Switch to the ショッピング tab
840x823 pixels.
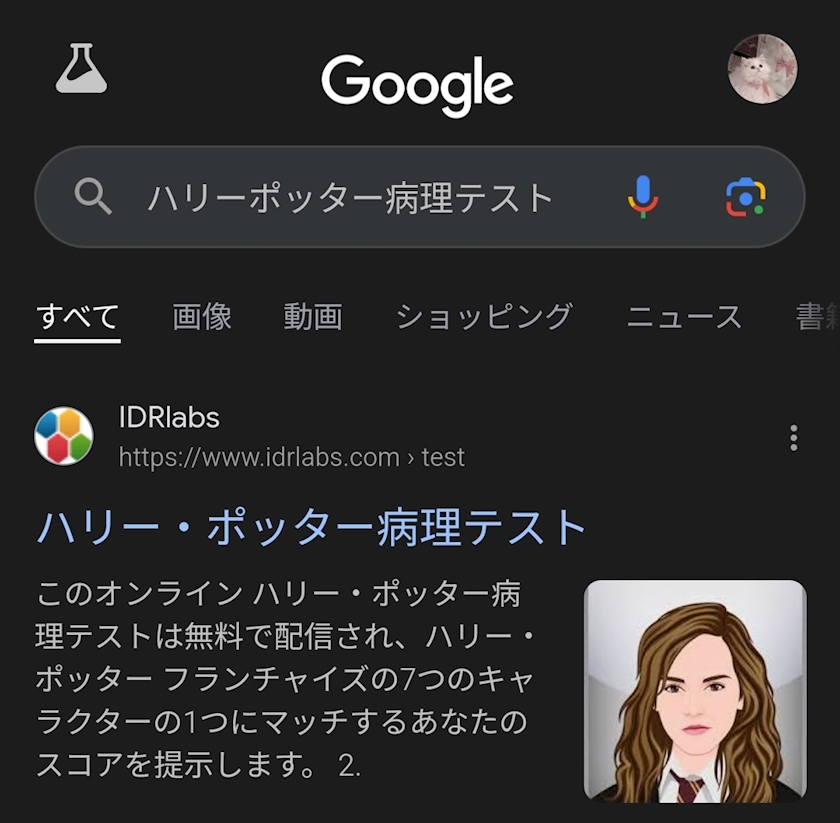point(484,316)
